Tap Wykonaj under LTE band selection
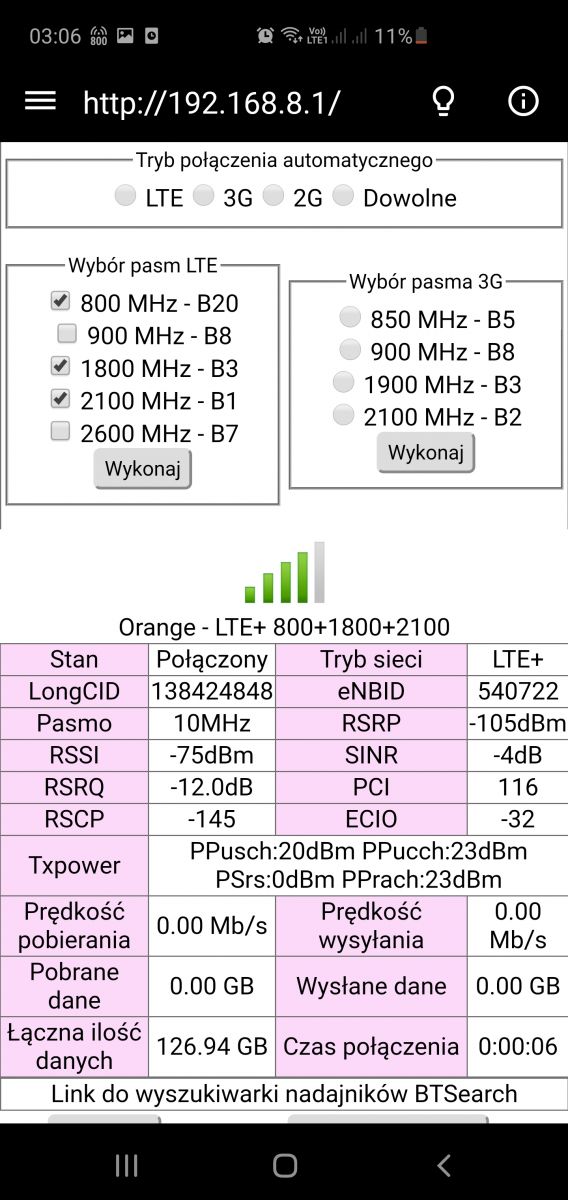 [x=143, y=468]
